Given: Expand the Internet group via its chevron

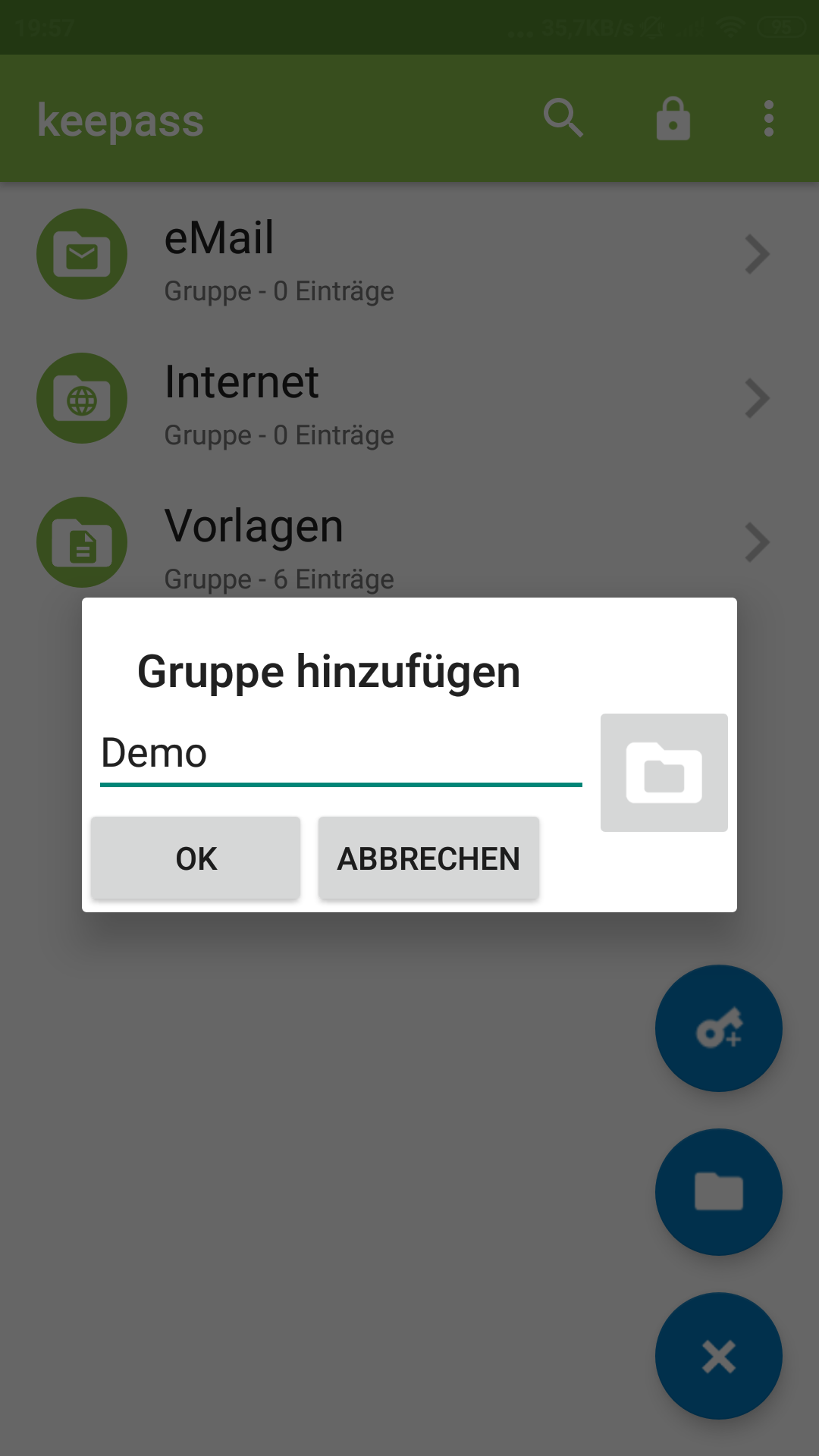Looking at the screenshot, I should coord(756,398).
